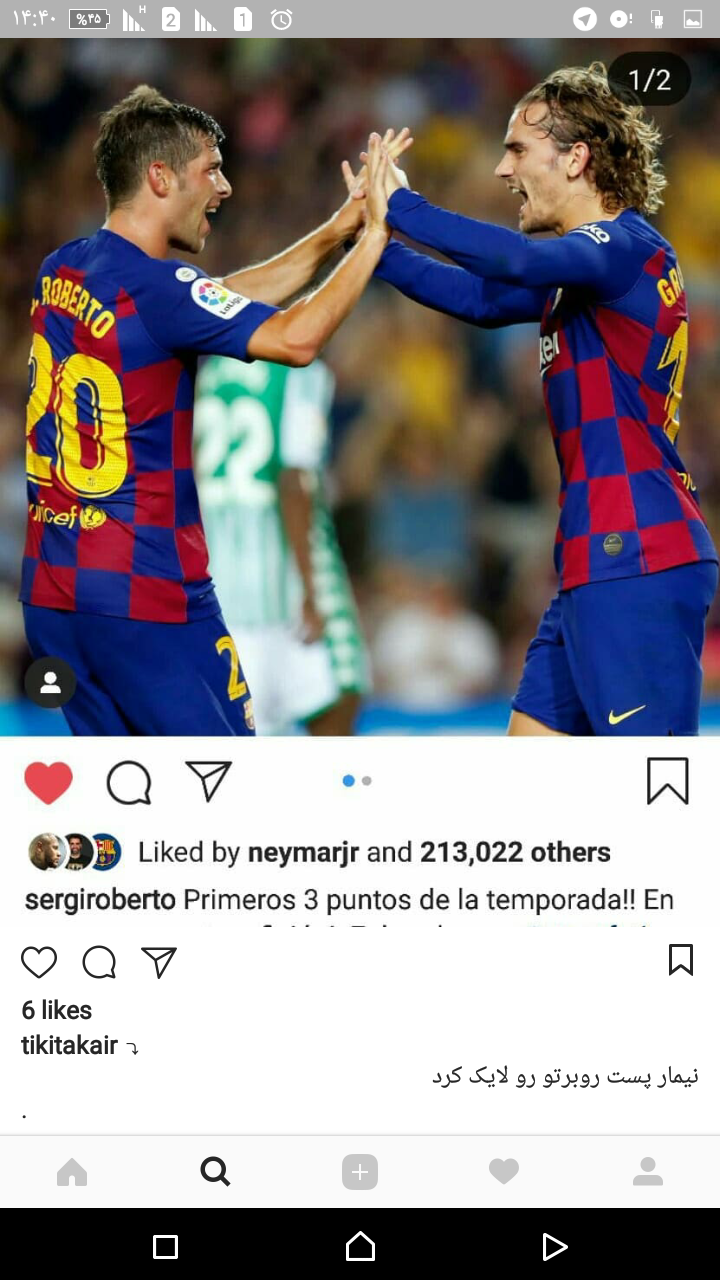
Task: Tap the system back triangle button
Action: [x=554, y=1246]
